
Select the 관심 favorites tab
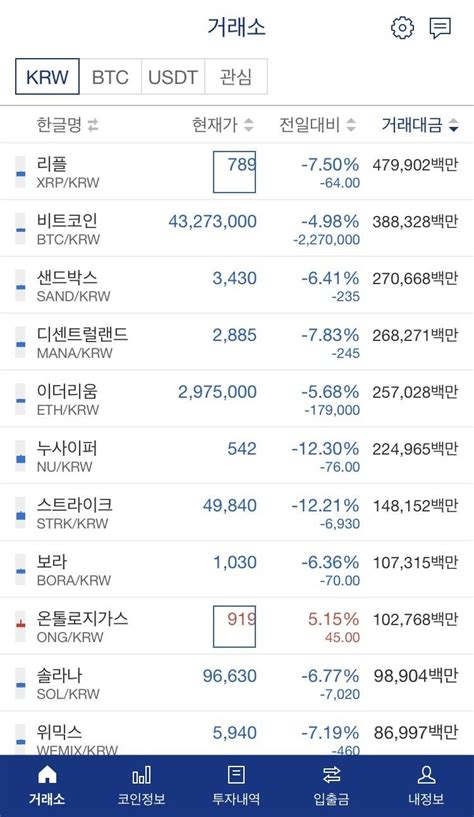pos(236,77)
